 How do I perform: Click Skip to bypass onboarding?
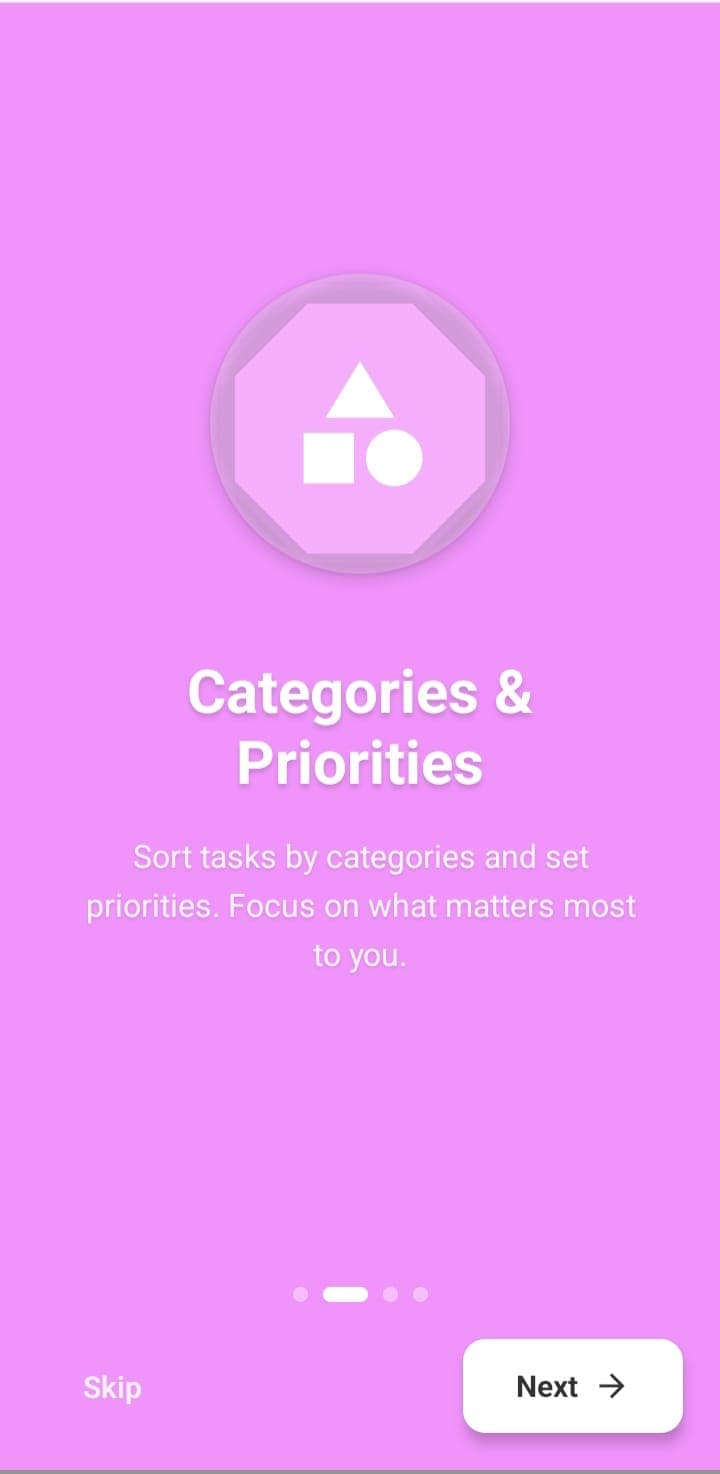[x=113, y=1387]
